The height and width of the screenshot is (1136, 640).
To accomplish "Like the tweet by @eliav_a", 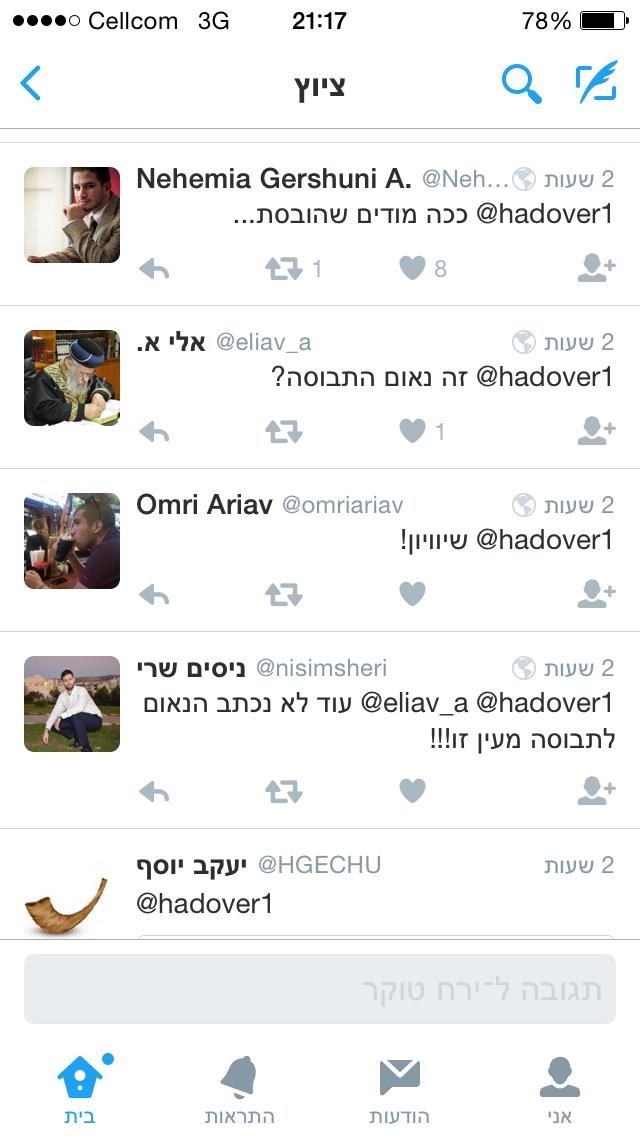I will click(412, 432).
